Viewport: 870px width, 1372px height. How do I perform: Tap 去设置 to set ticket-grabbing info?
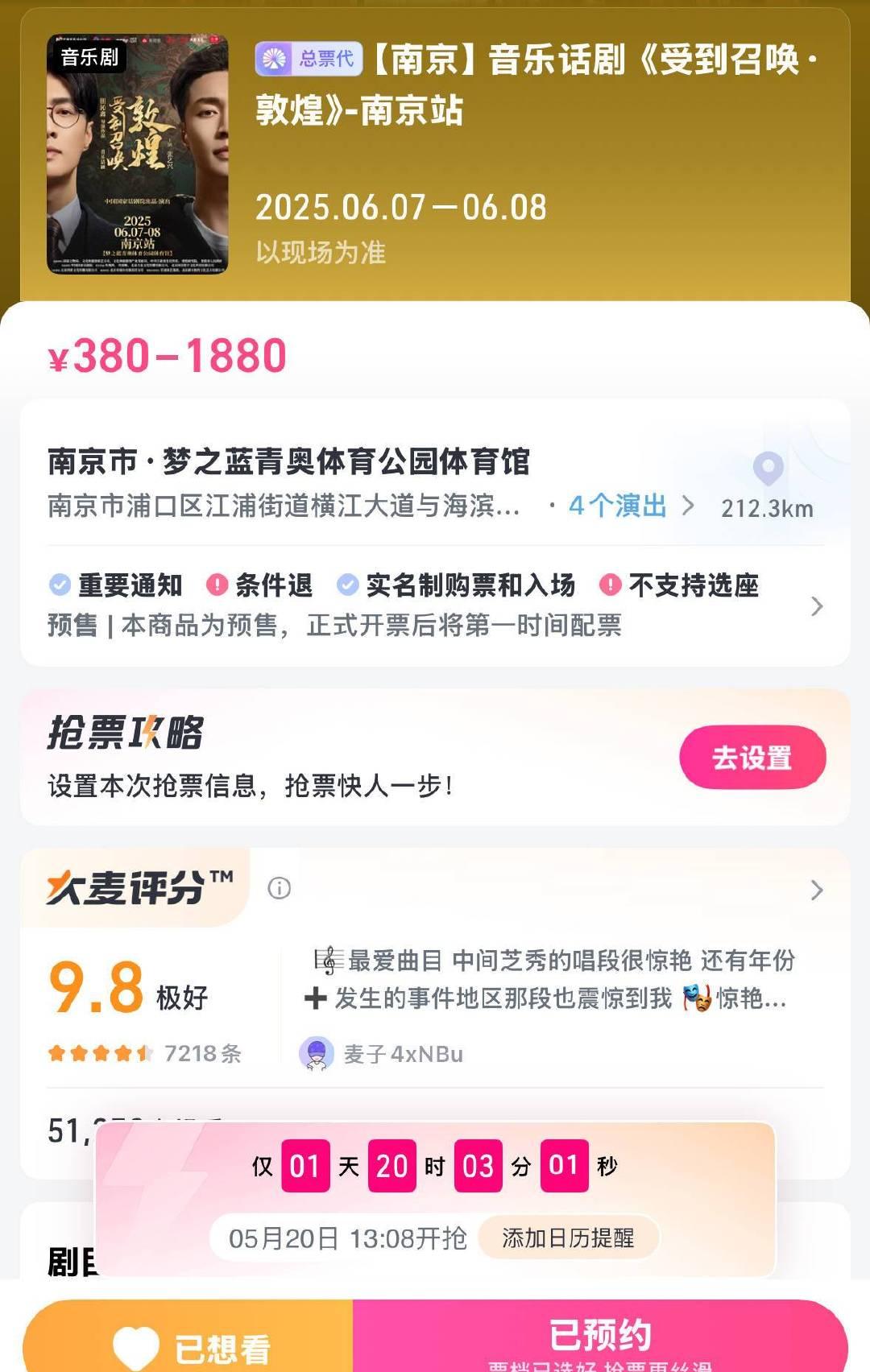(x=752, y=758)
